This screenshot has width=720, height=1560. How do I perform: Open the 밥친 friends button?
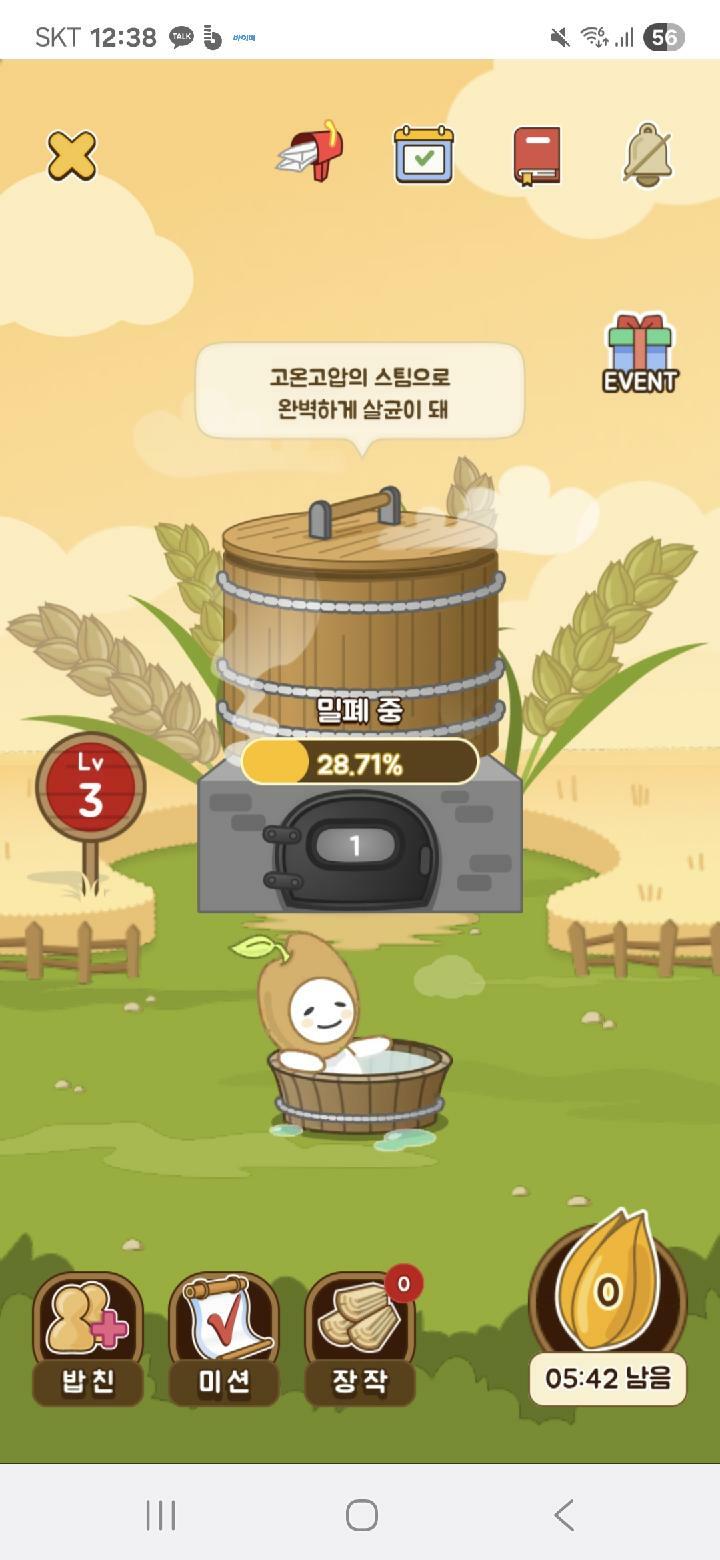point(88,1338)
